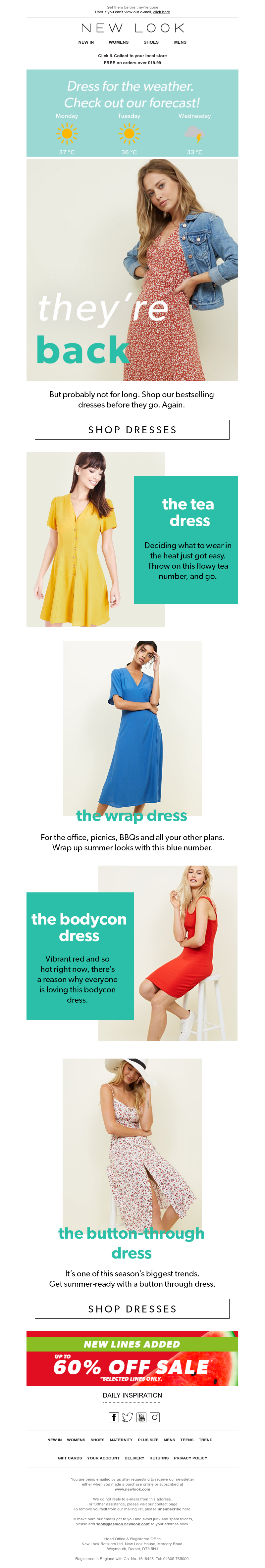Open the RETURNS link
Viewport: 265px width, 1568px height.
(159, 1458)
